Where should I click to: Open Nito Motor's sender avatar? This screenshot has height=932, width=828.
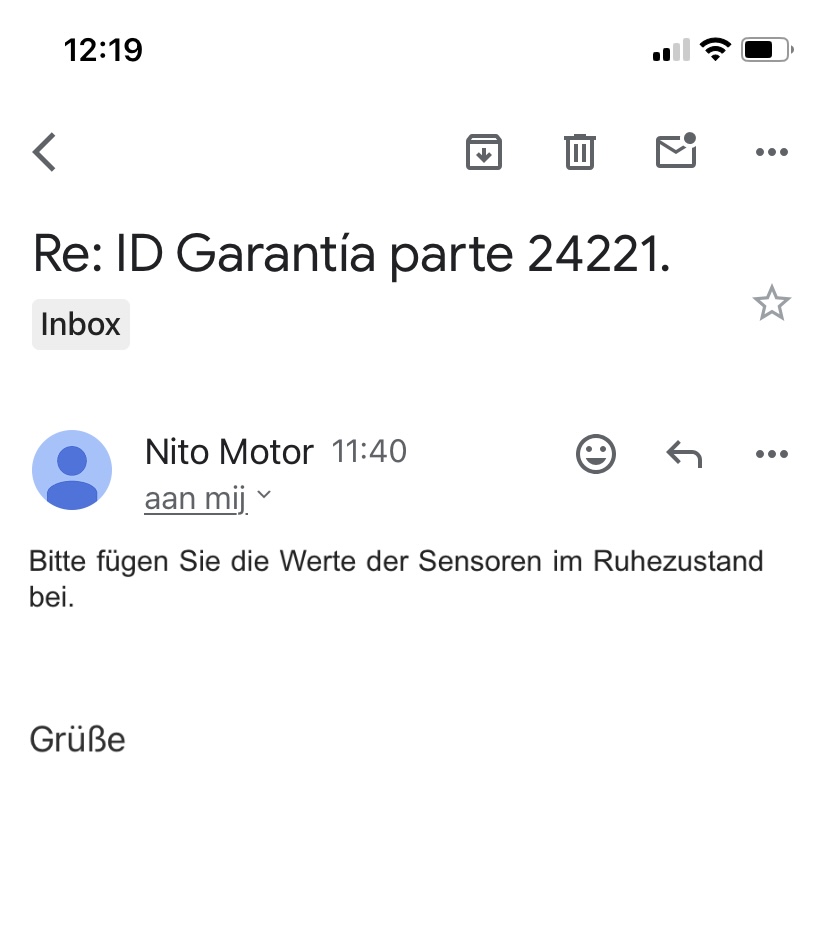(72, 470)
